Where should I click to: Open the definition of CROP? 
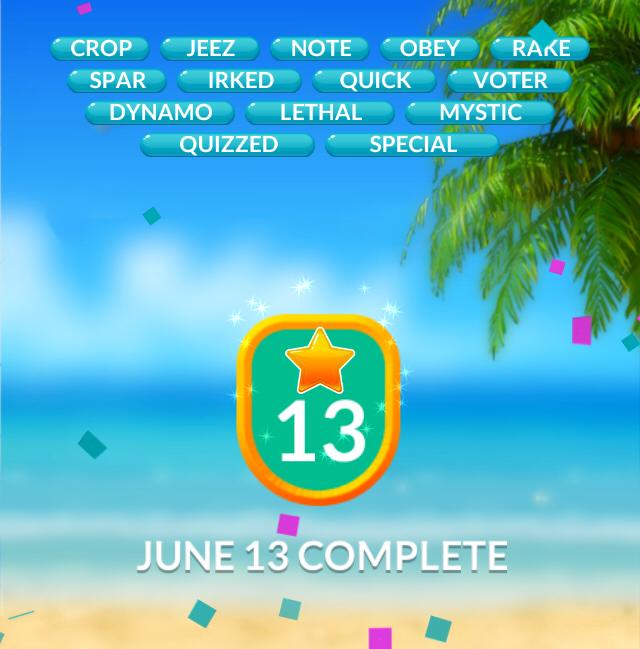(100, 48)
